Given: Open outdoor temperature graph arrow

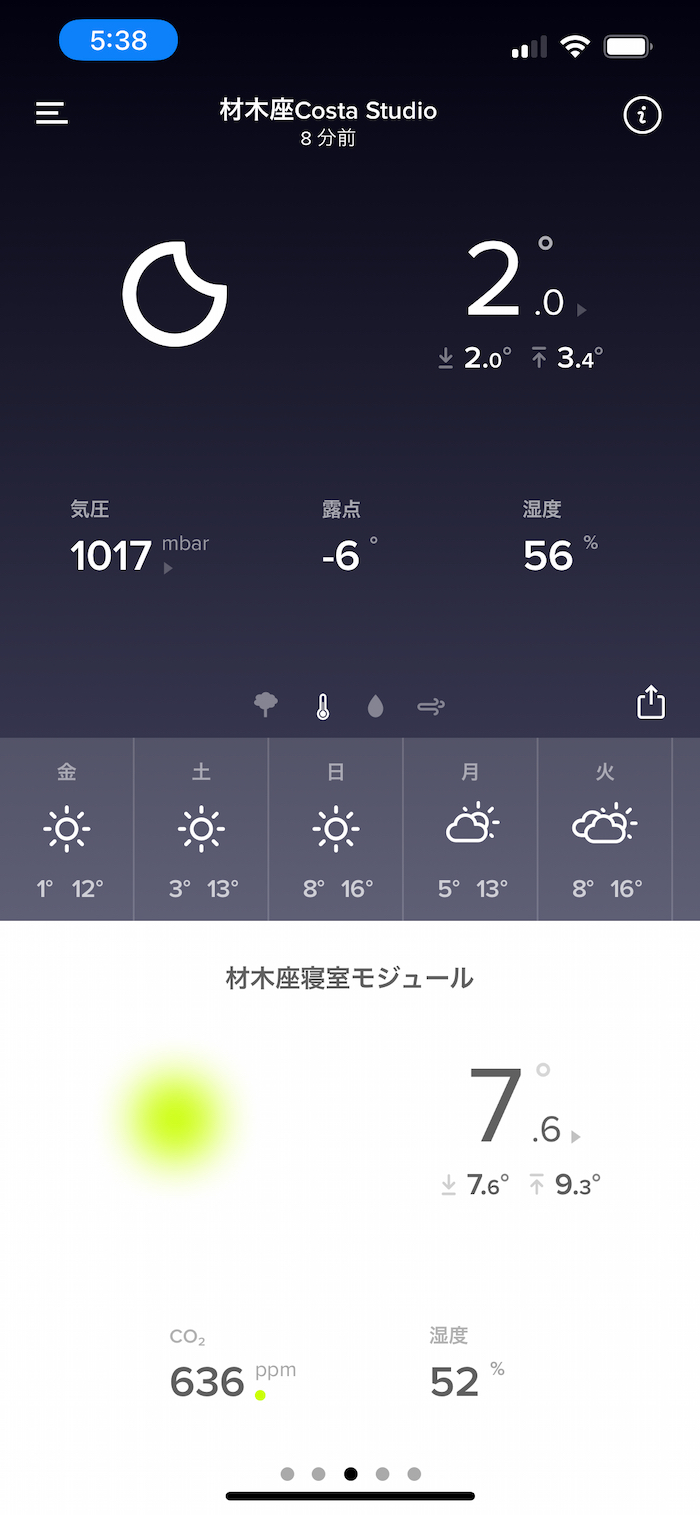Looking at the screenshot, I should (582, 310).
